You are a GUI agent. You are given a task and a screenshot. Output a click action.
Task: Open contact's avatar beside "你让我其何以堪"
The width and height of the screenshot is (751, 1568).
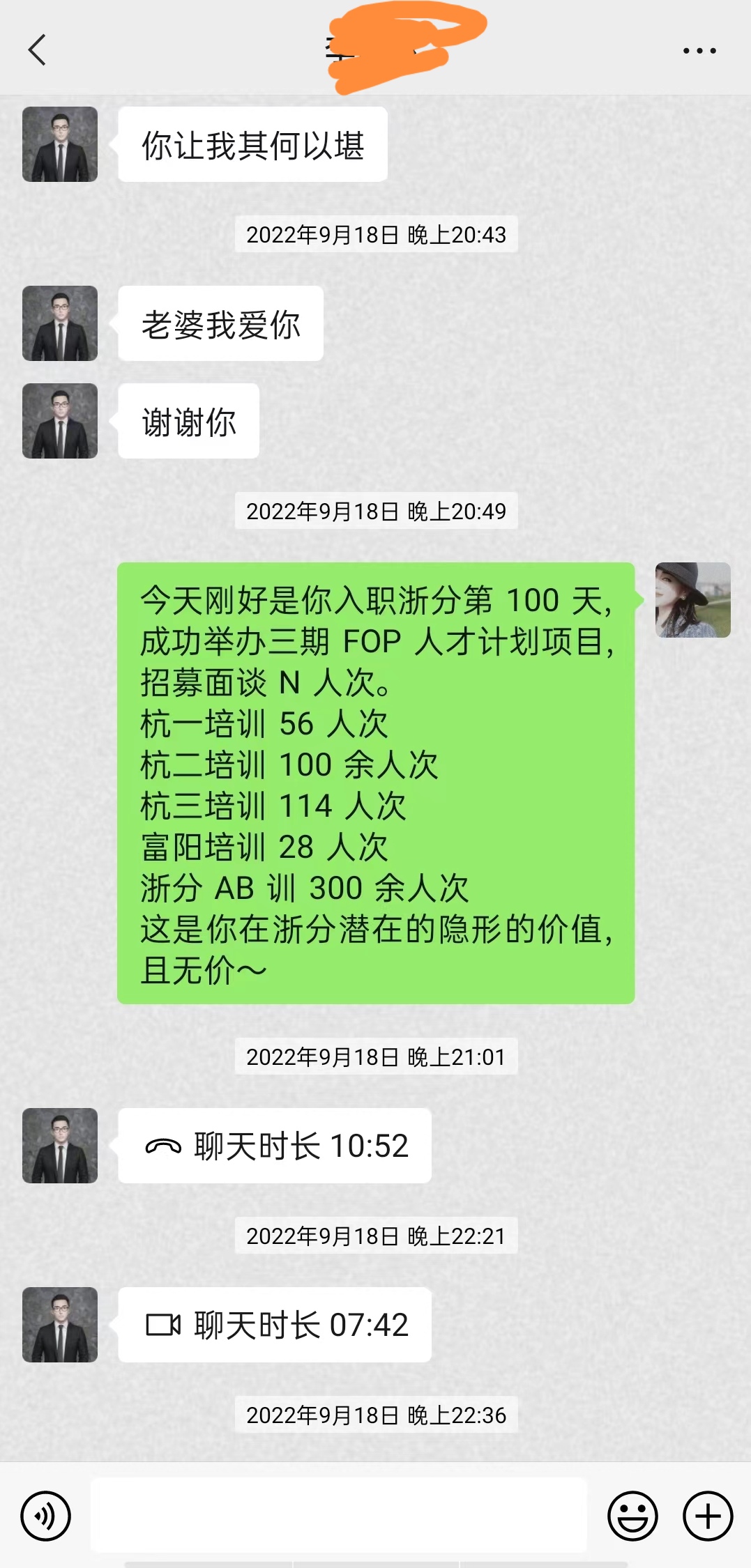(x=60, y=144)
